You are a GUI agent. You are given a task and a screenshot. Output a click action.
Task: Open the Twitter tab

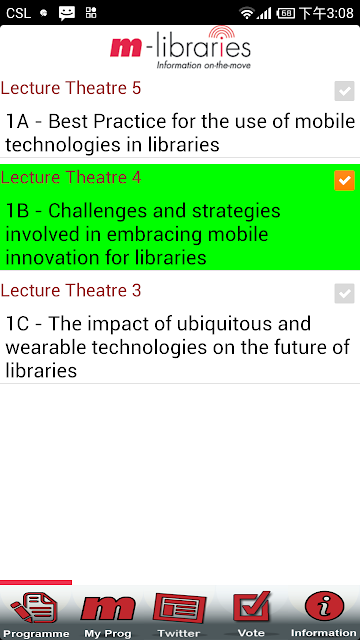coord(180,613)
